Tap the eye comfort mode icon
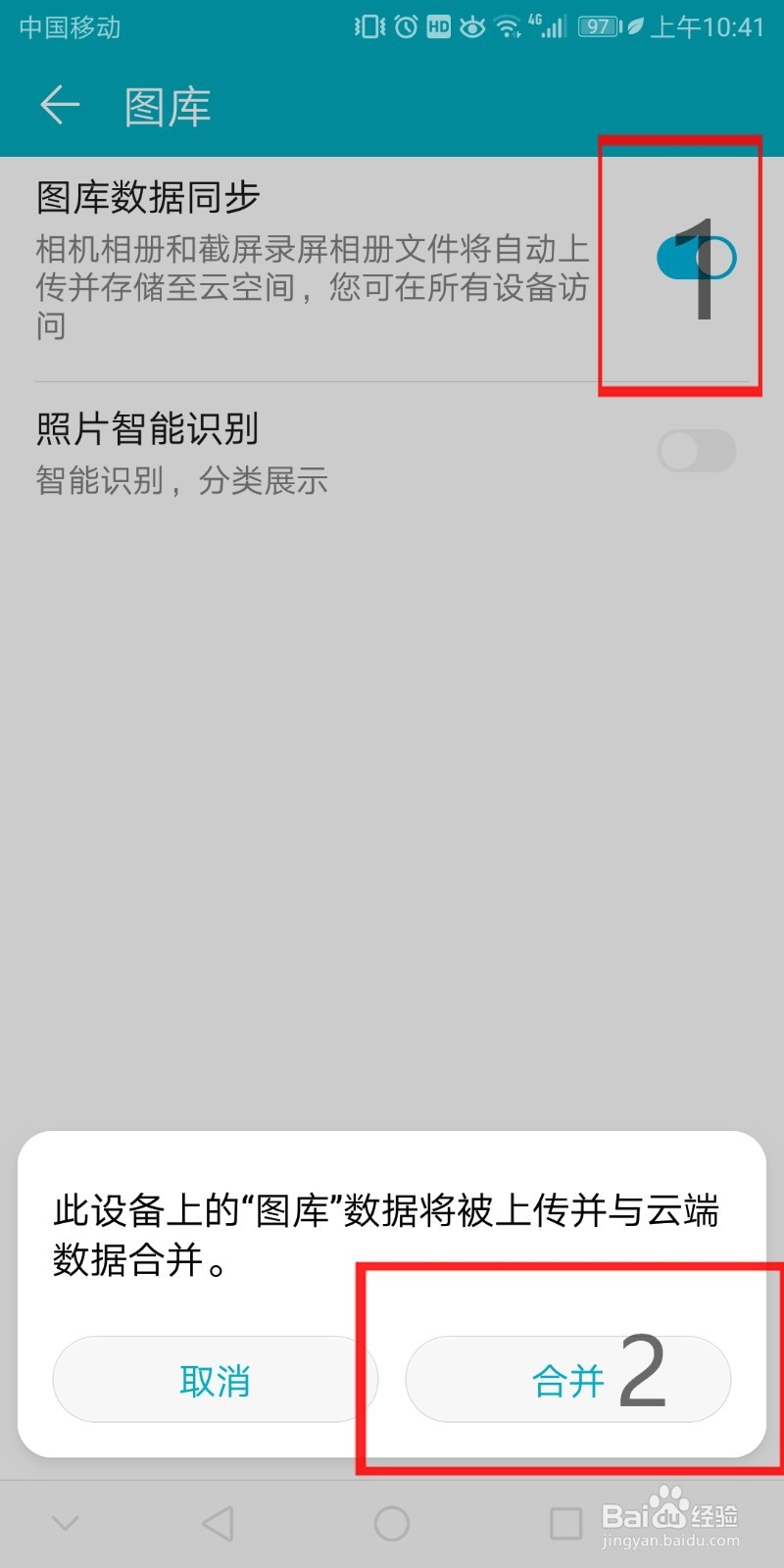The width and height of the screenshot is (784, 1568). 473,26
